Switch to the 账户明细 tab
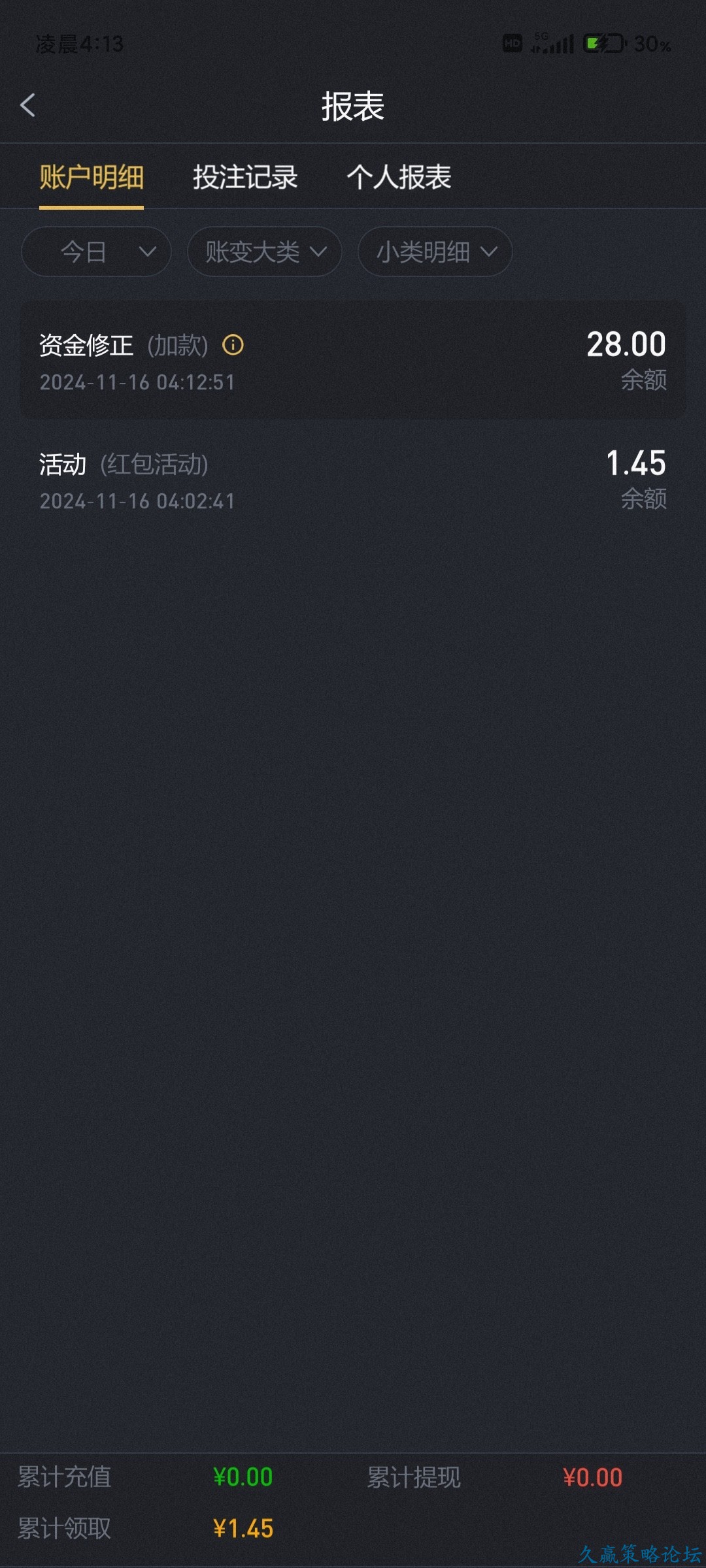 click(92, 177)
